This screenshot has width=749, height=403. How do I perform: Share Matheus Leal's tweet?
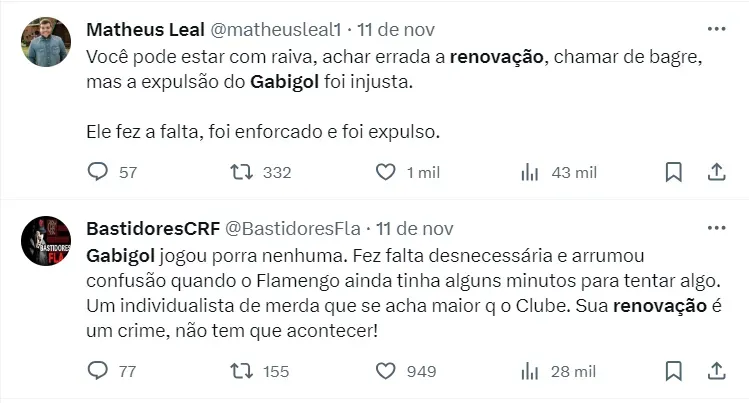click(x=716, y=172)
